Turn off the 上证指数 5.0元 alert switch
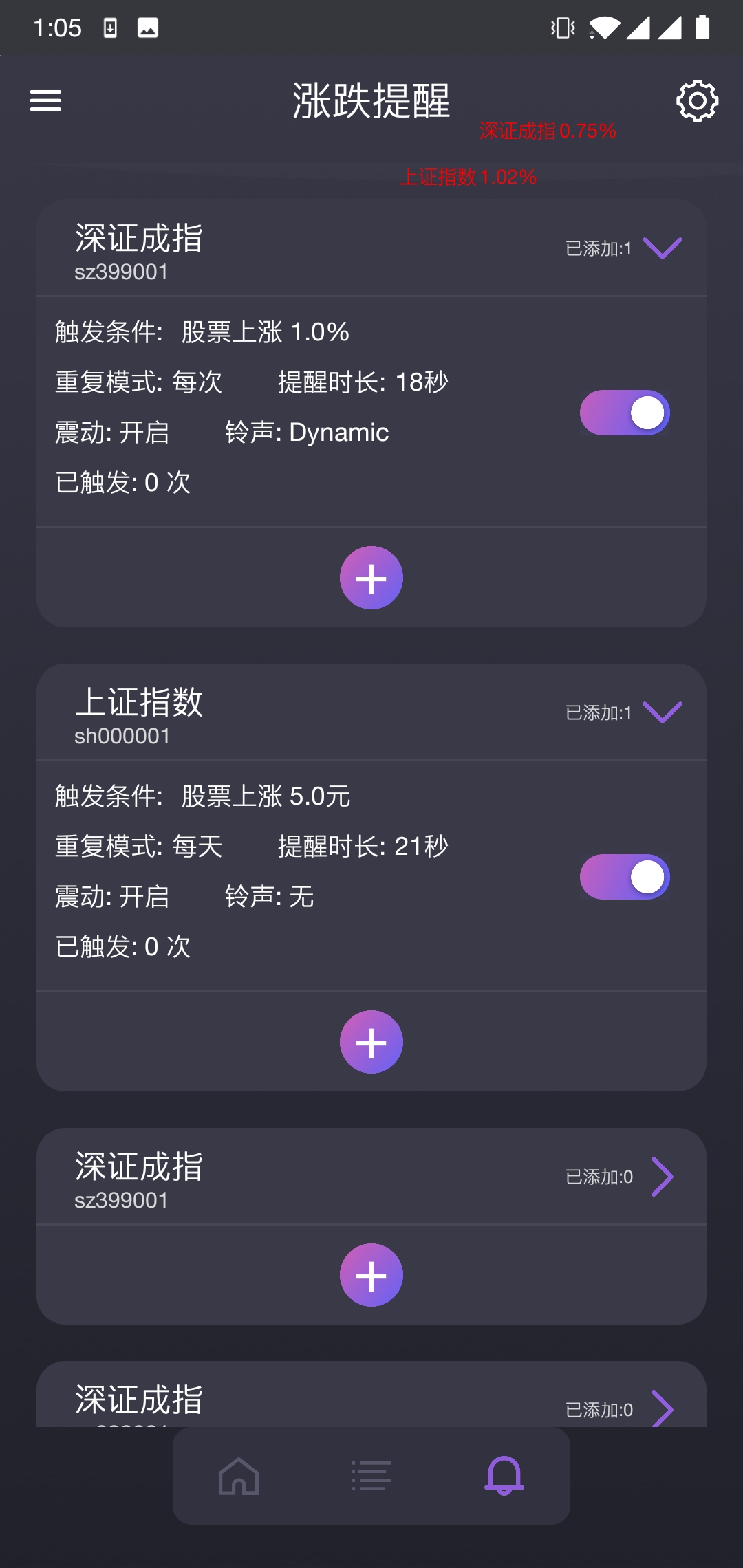This screenshot has height=1568, width=743. (623, 876)
